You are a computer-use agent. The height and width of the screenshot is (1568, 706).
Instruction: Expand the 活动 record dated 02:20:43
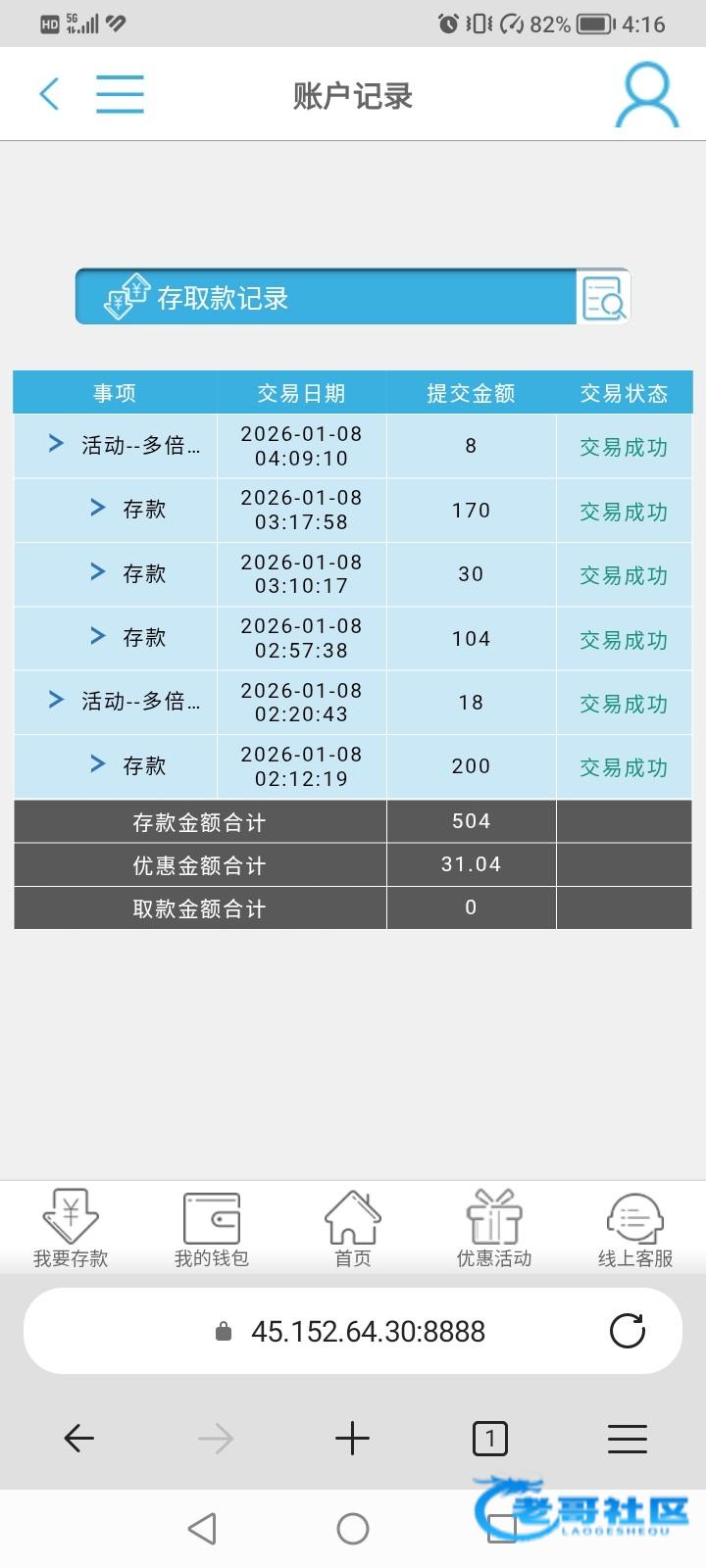coord(57,700)
